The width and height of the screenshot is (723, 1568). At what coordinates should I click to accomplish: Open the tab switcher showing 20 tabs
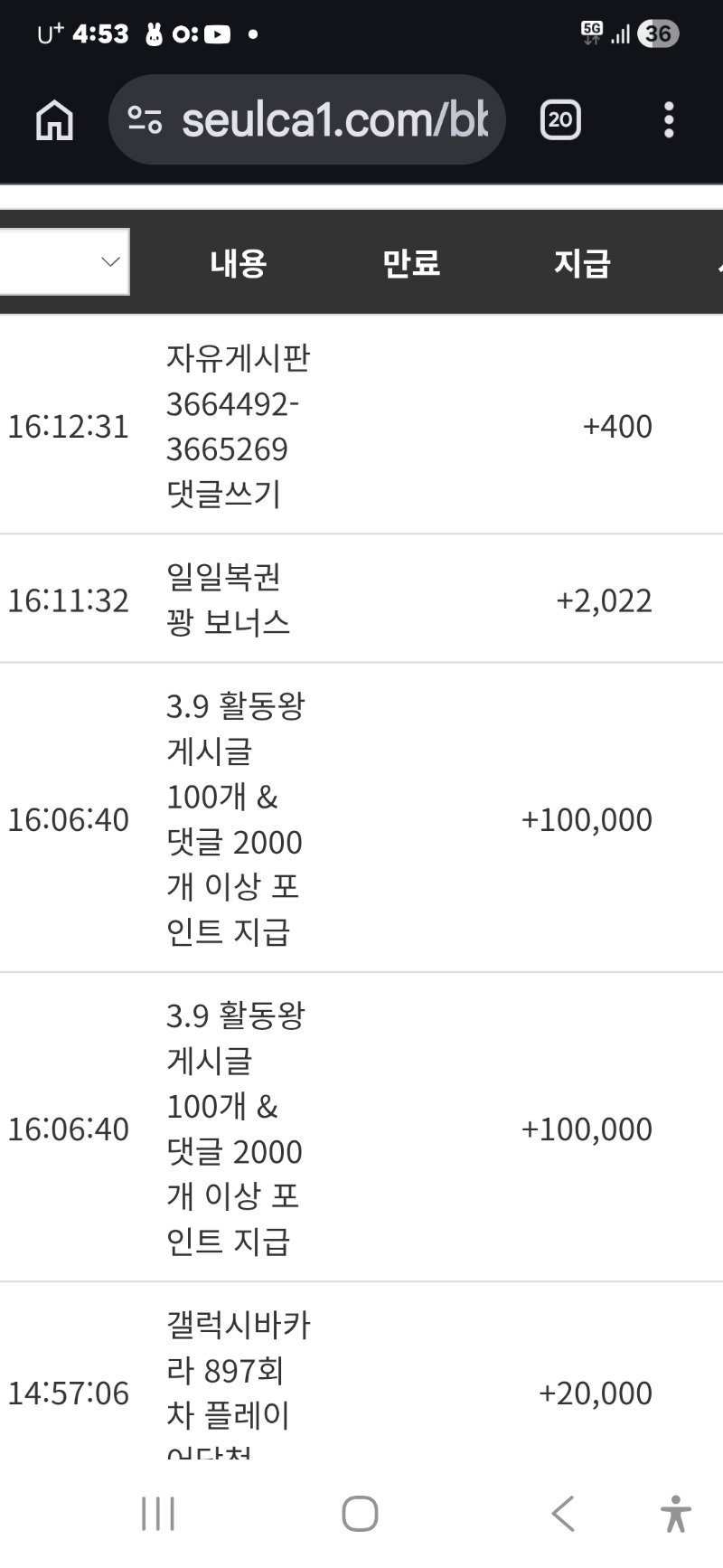pos(560,120)
